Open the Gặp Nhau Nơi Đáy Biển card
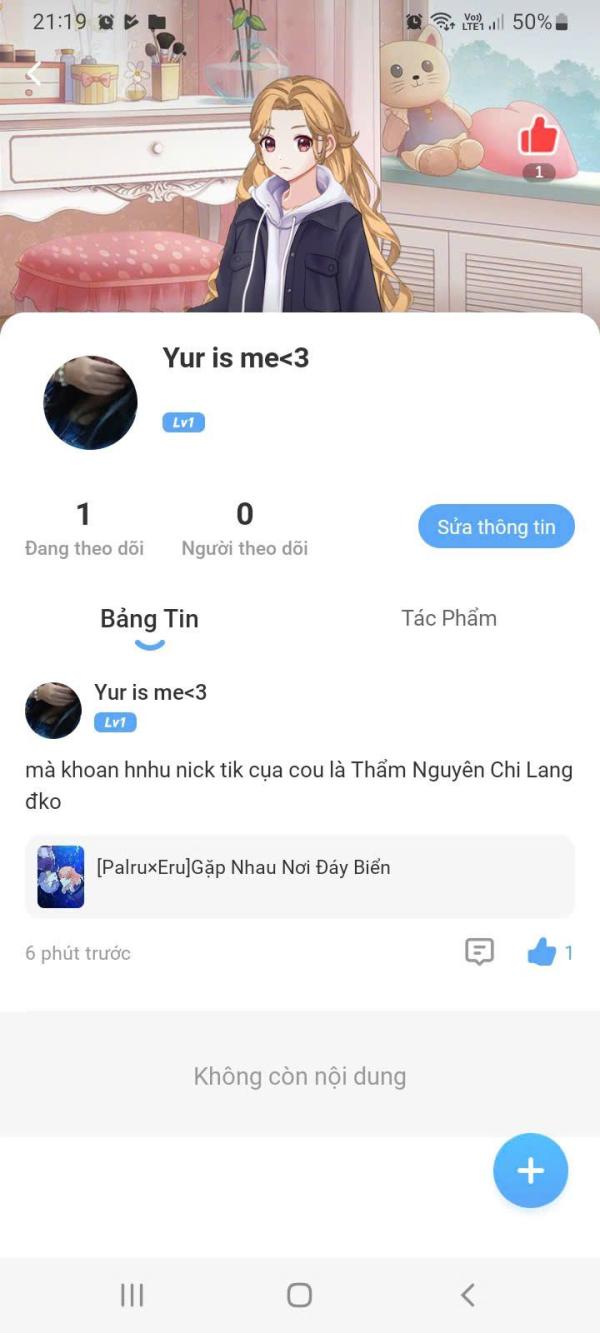 (300, 876)
